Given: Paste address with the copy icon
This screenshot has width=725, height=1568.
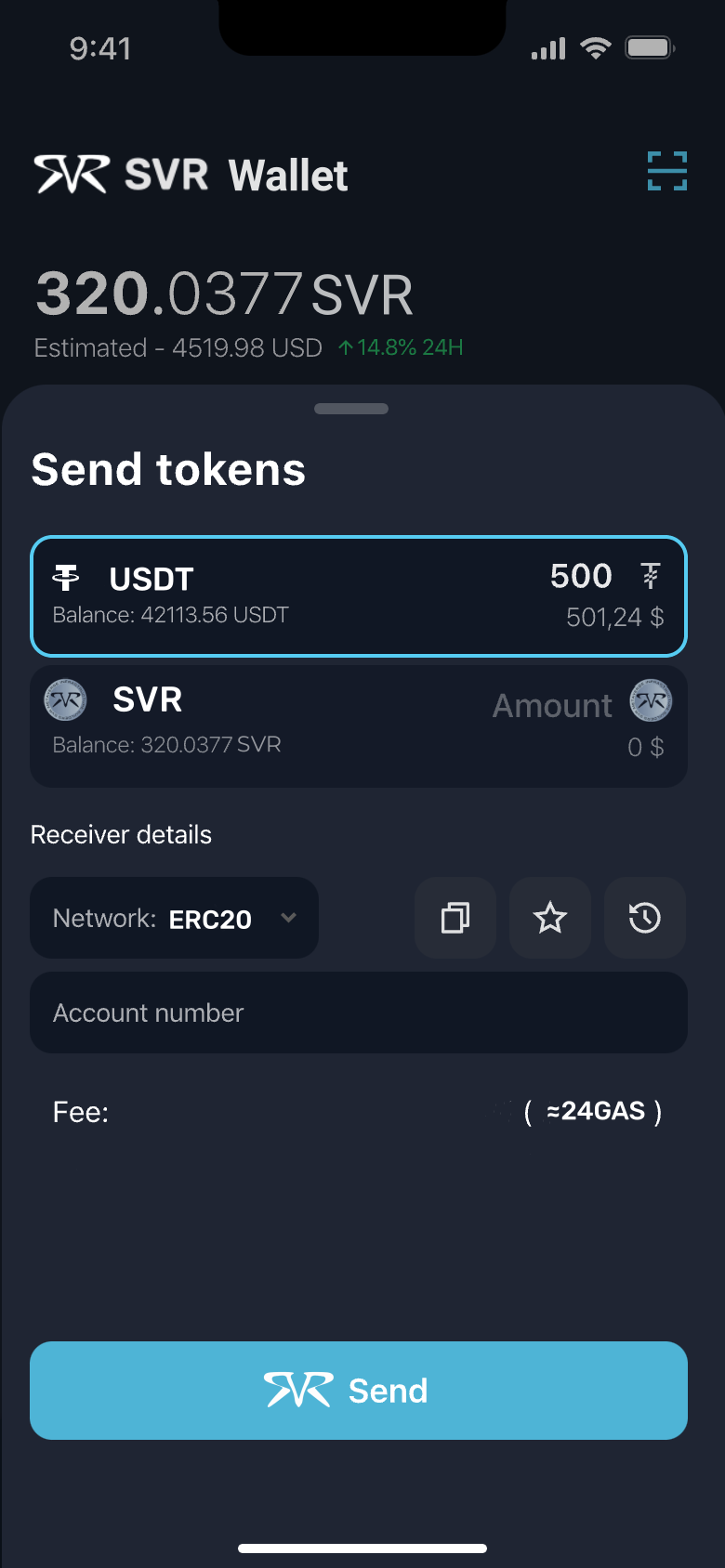Looking at the screenshot, I should 455,918.
